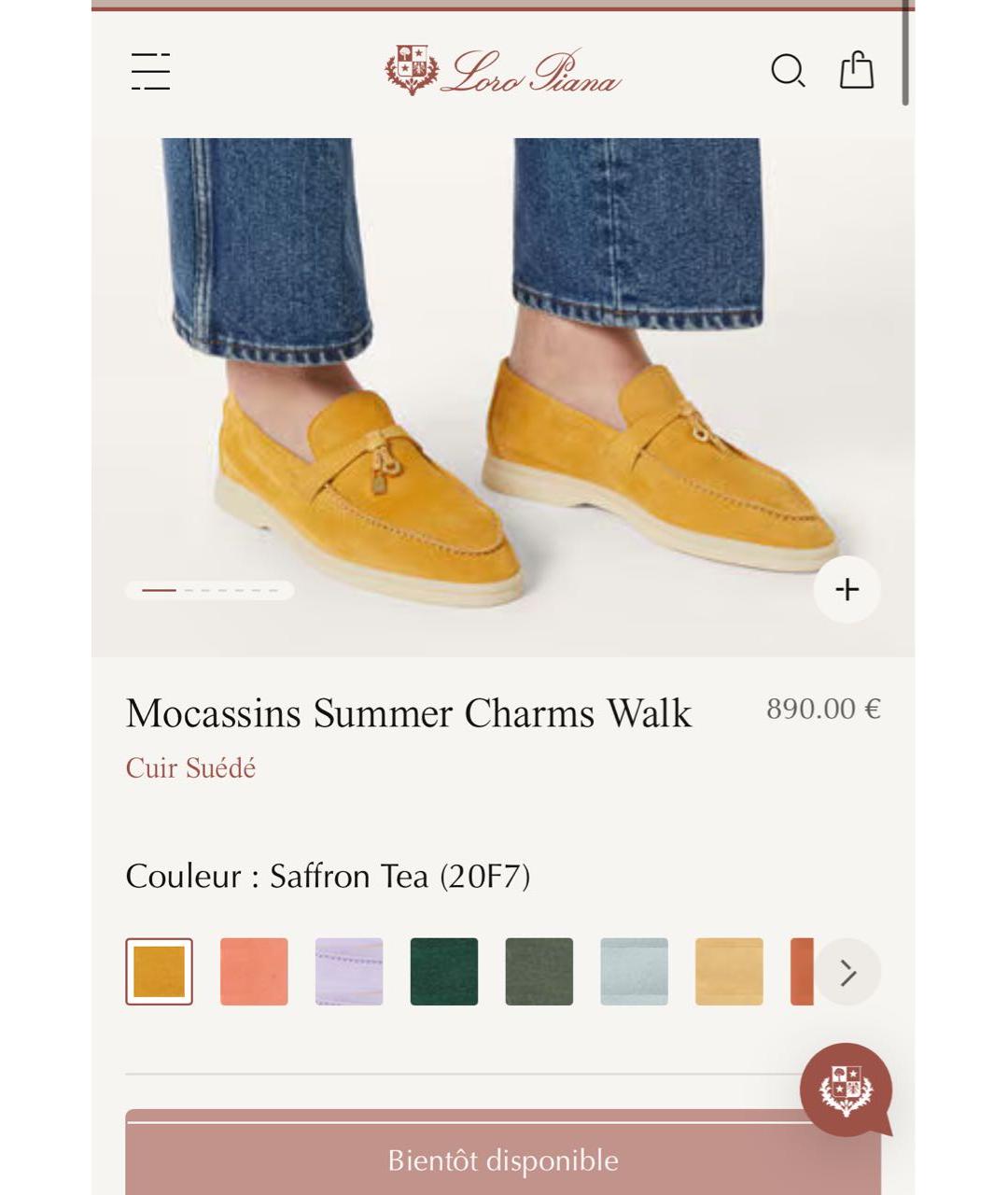
Task: Choose the dark green color swatch
Action: point(444,972)
